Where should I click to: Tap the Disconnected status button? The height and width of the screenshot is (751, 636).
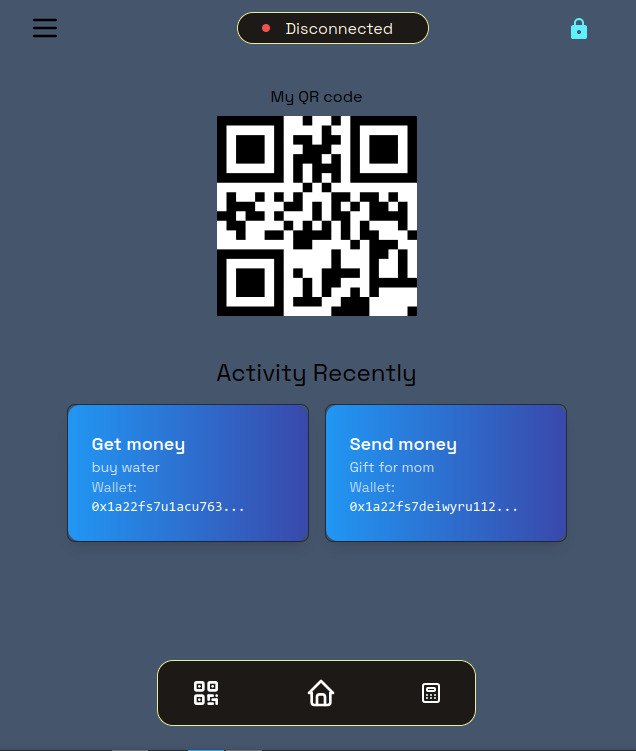[x=332, y=28]
